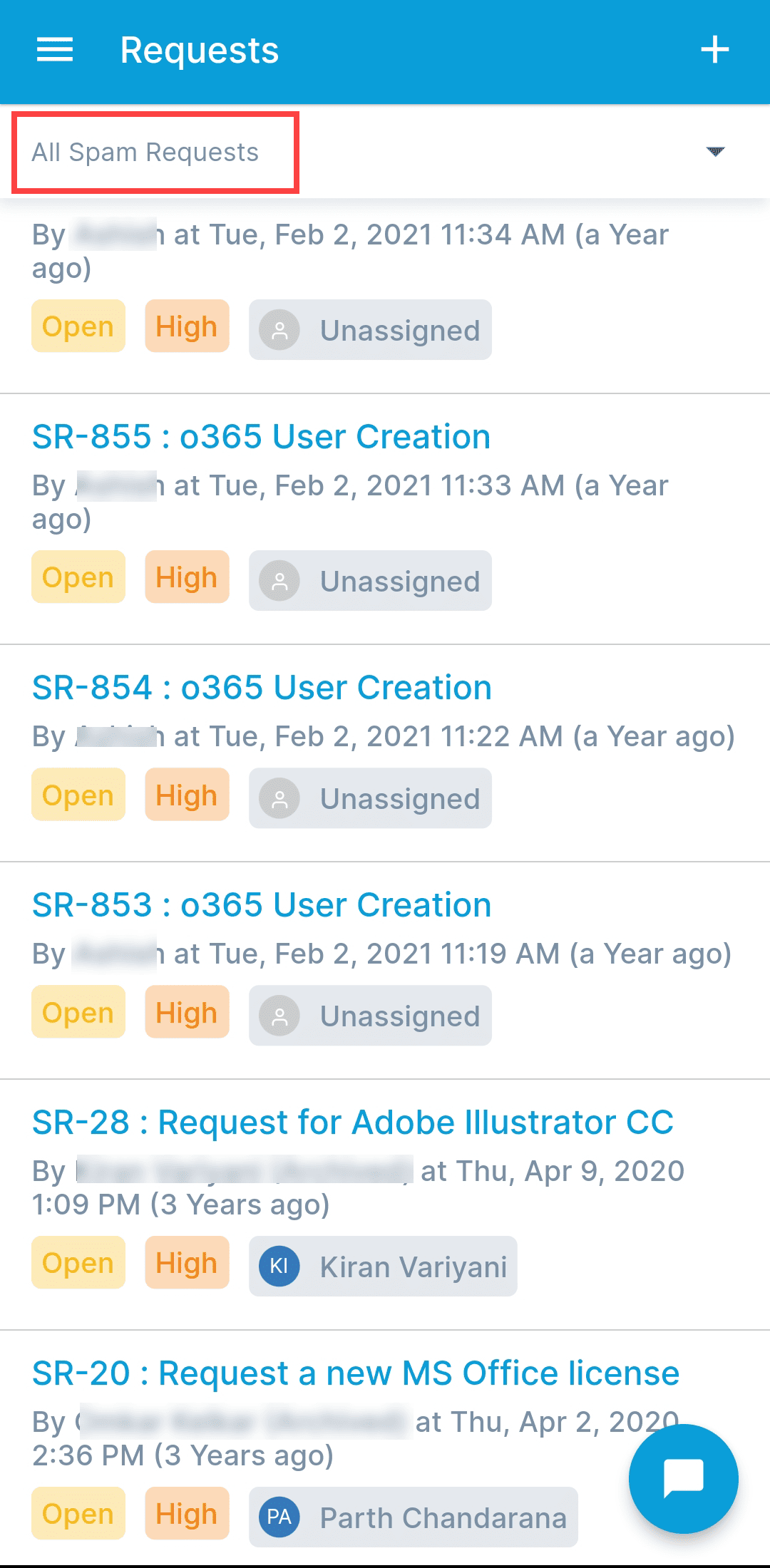The image size is (770, 1568).
Task: Select Parth Chandarana's PA avatar
Action: pyautogui.click(x=279, y=1518)
